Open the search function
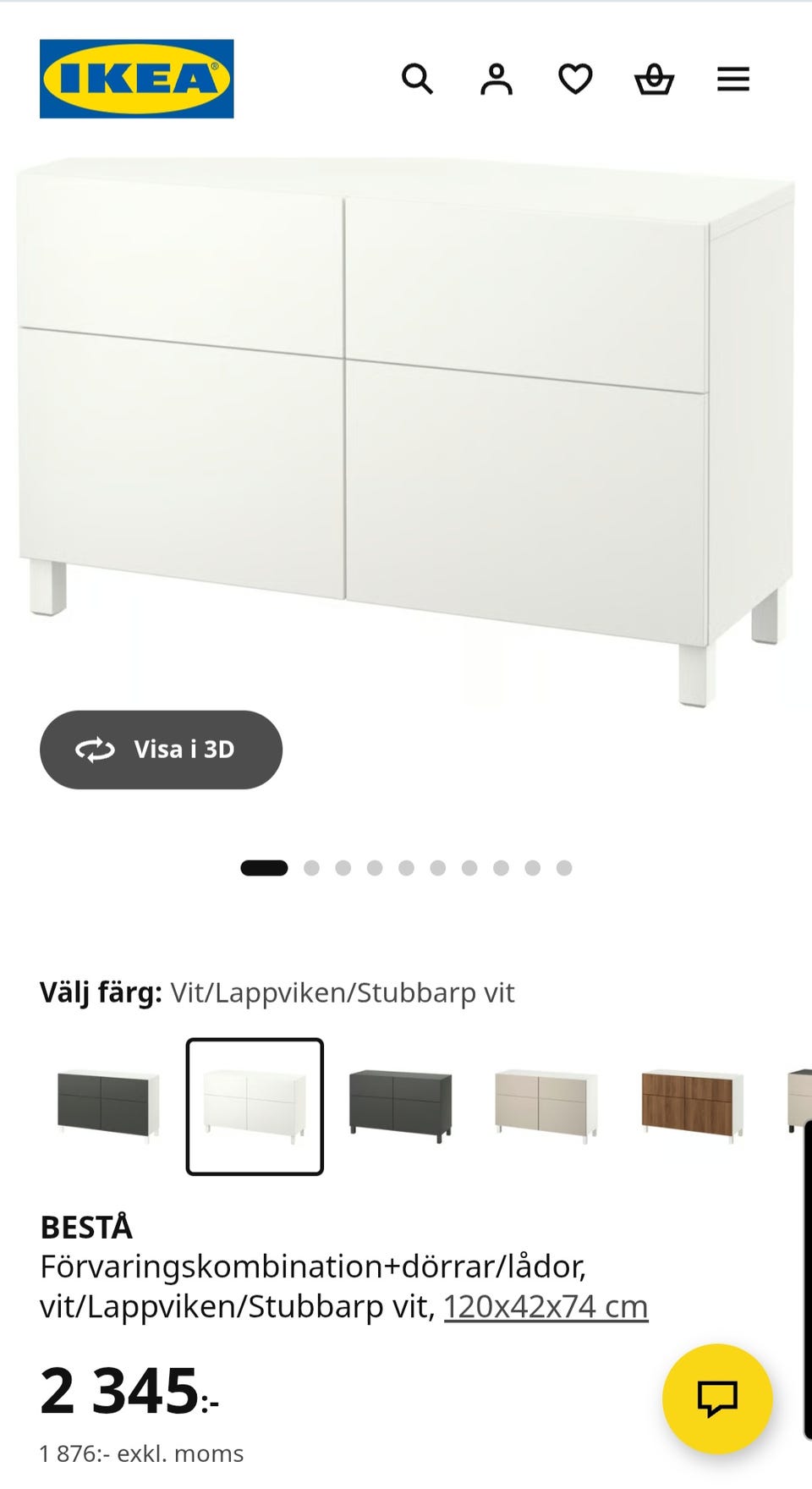 tap(420, 79)
